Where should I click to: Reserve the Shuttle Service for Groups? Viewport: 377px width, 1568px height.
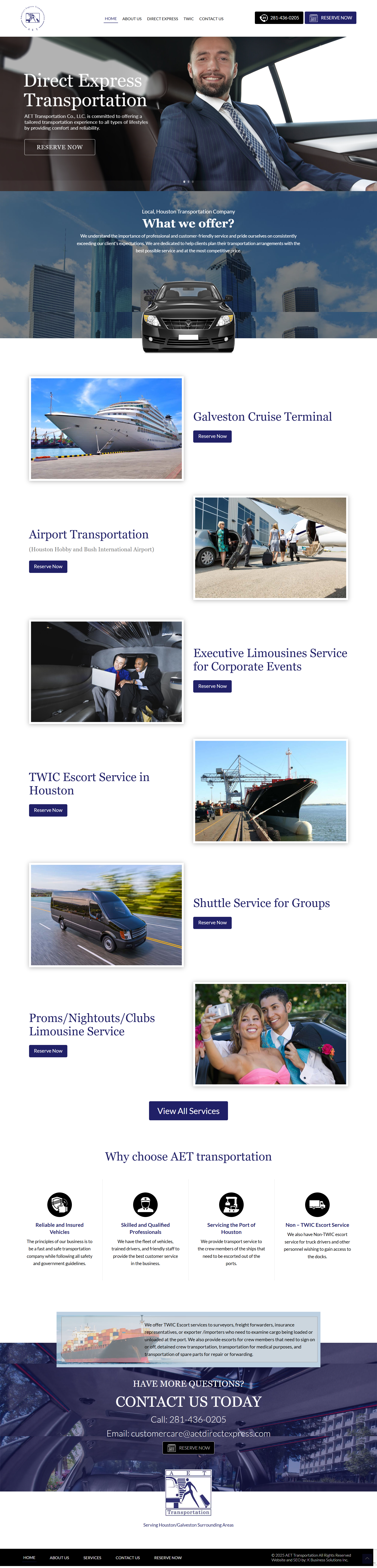[x=212, y=923]
